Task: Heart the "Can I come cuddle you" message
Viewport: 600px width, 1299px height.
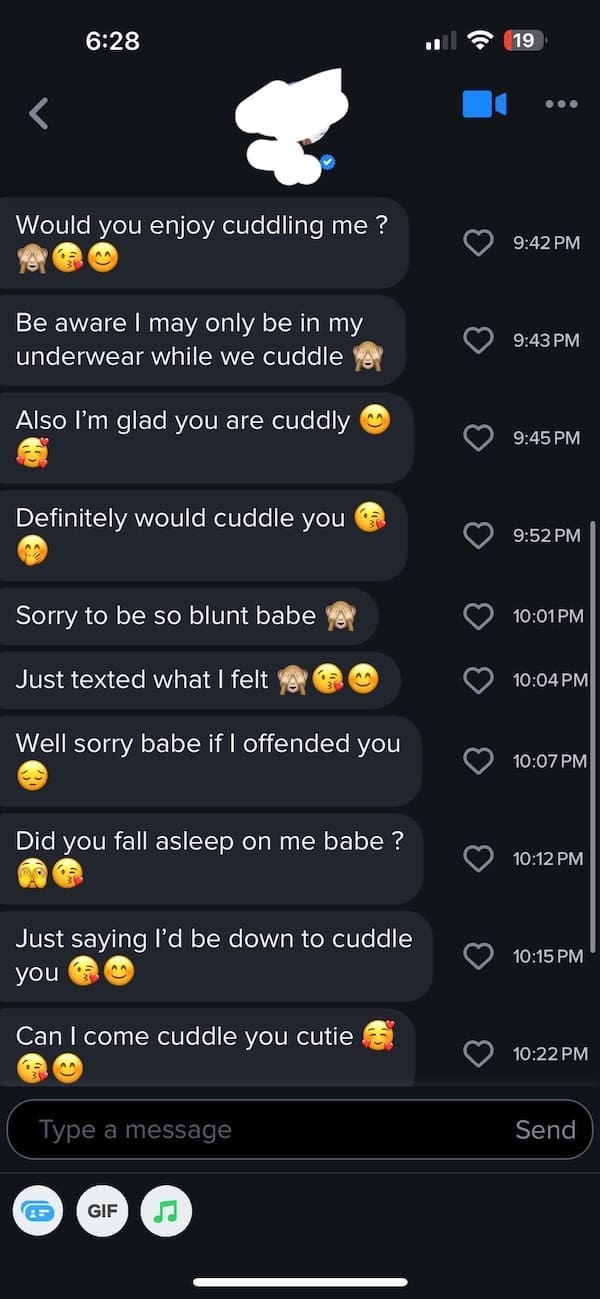Action: (x=479, y=1053)
